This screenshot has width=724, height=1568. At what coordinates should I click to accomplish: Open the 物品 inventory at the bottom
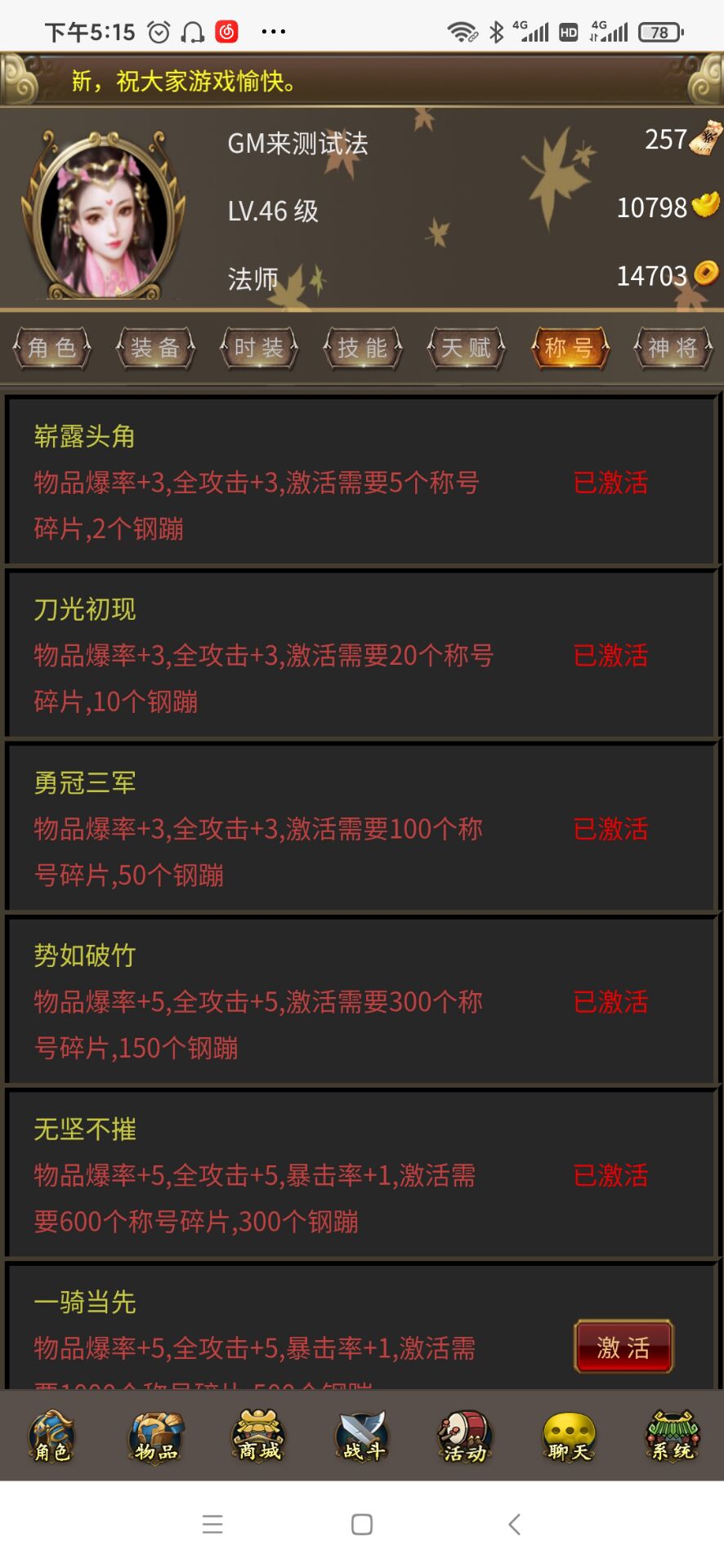coord(155,1437)
